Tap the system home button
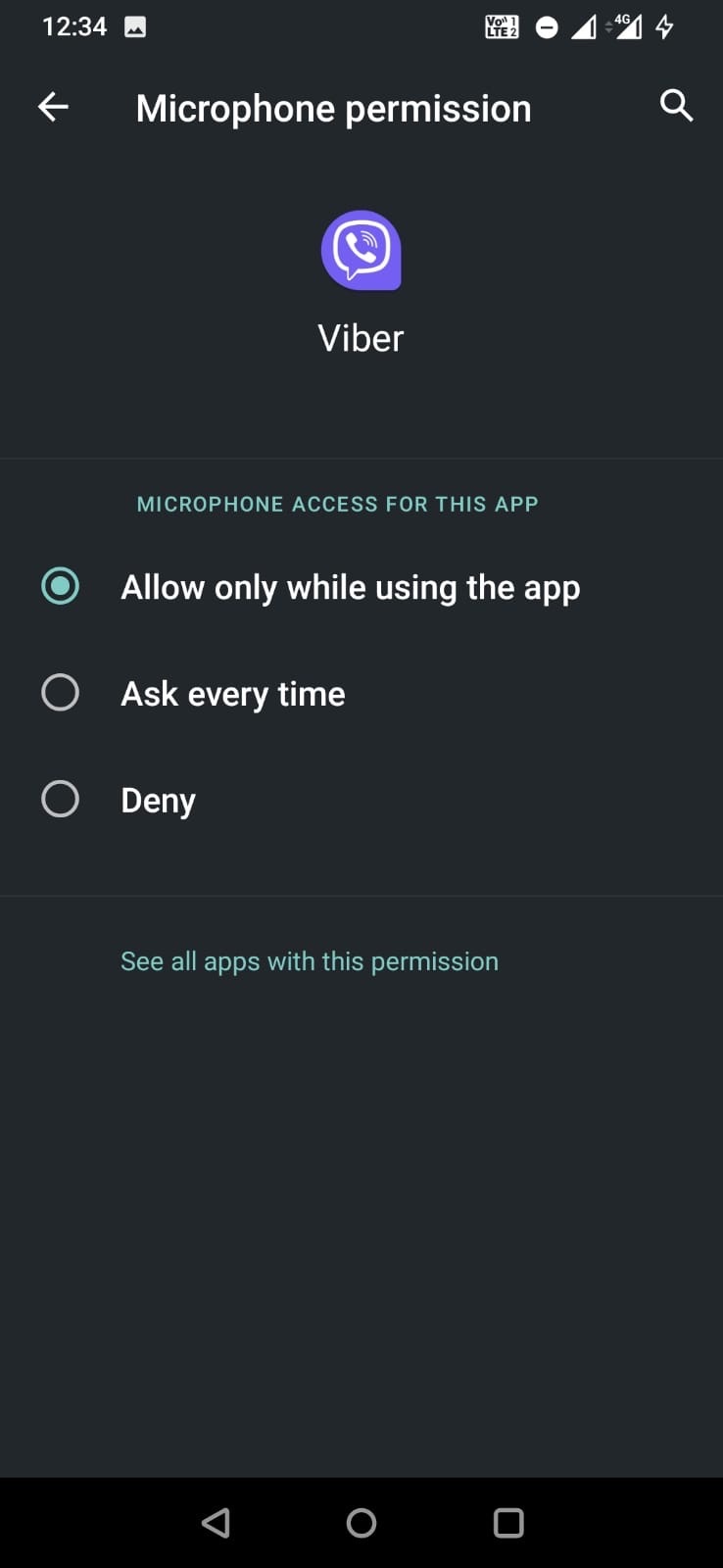 pyautogui.click(x=361, y=1522)
